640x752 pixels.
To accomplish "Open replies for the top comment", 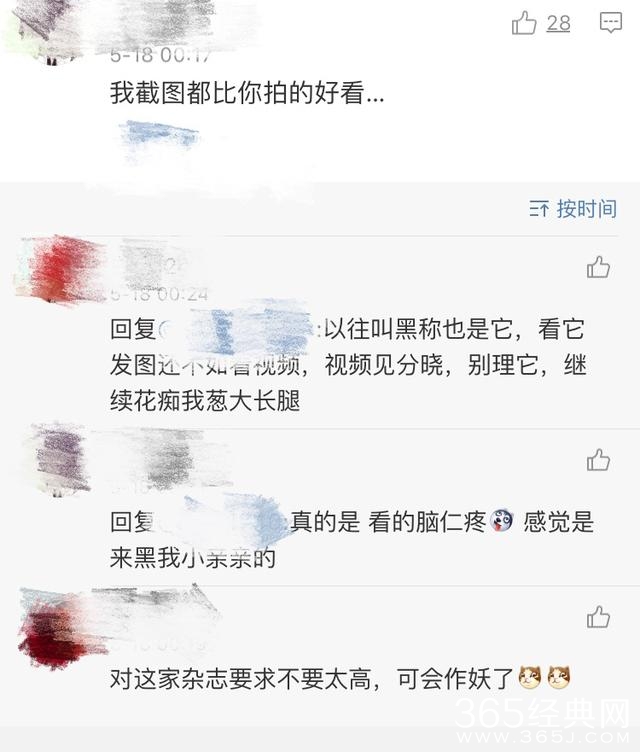I will (x=609, y=23).
